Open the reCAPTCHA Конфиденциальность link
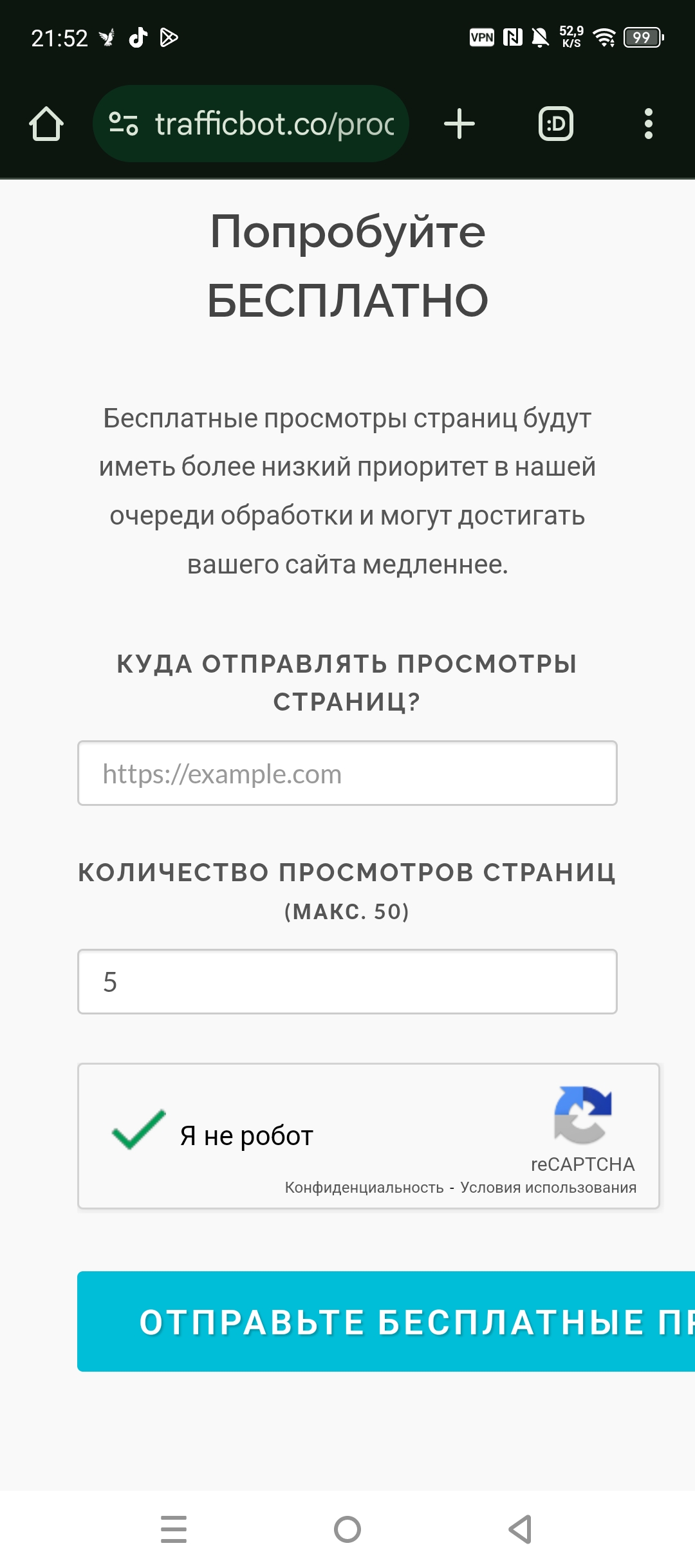Screen dimensions: 695x1568 (x=364, y=1188)
